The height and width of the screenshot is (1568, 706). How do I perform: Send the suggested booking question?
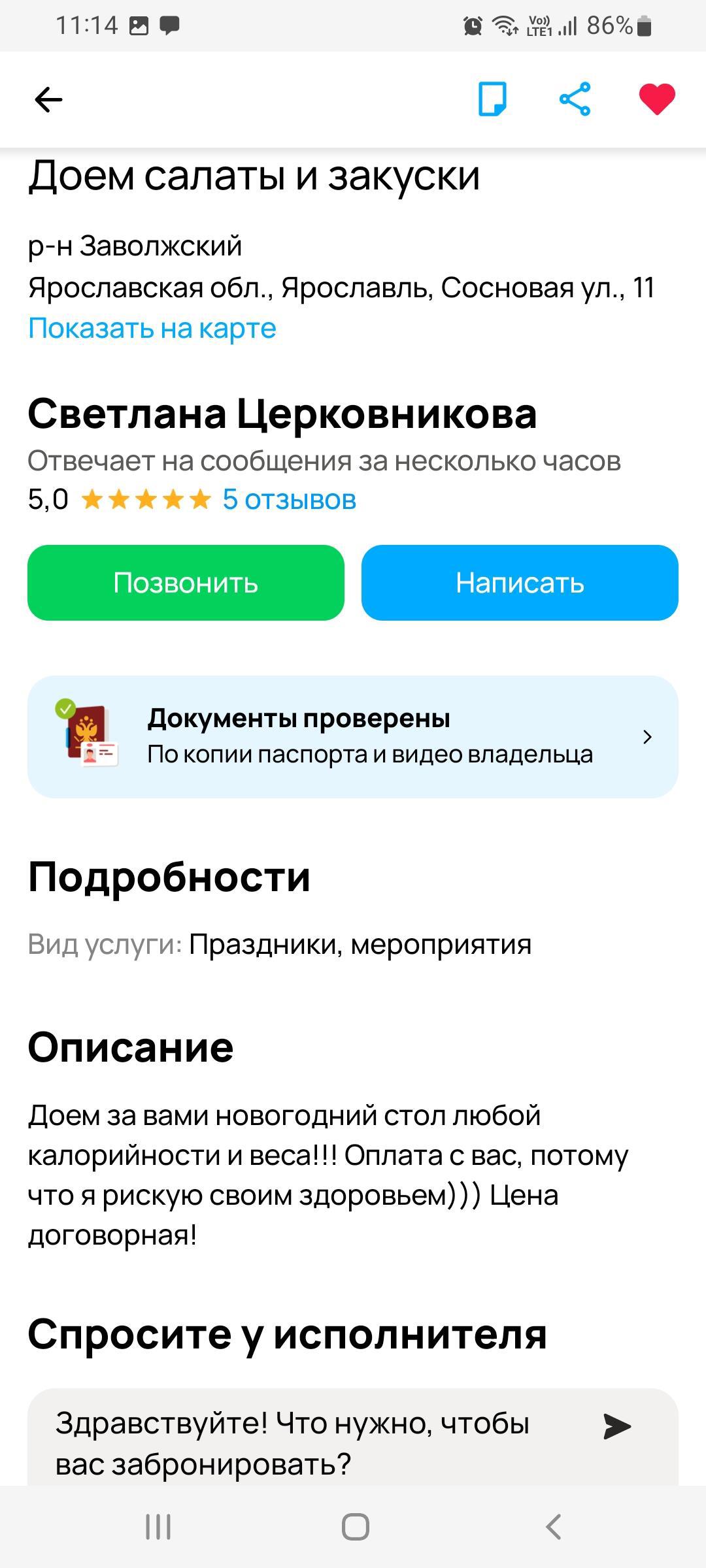coord(616,1426)
